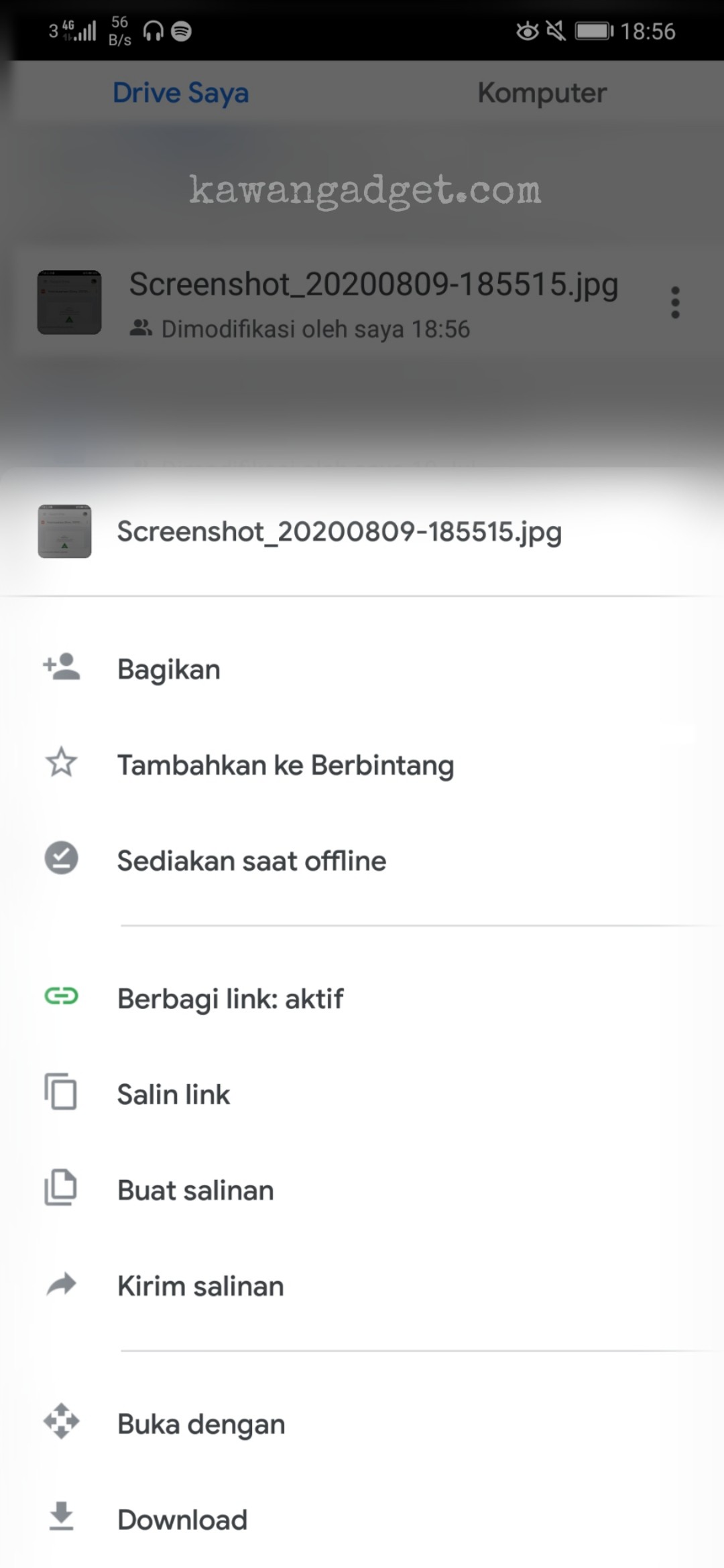This screenshot has height=1568, width=724.
Task: Select Bagikan to share the file
Action: point(362,669)
